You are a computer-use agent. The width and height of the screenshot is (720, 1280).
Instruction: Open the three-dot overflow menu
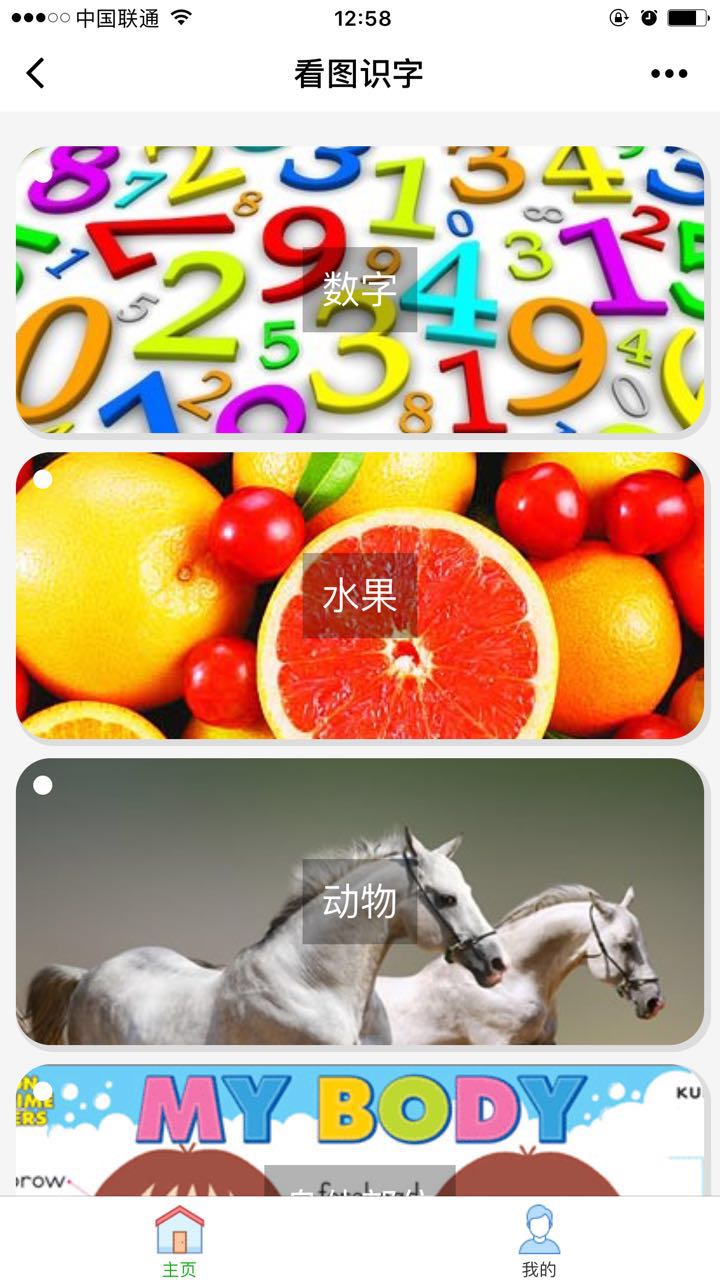click(x=668, y=73)
